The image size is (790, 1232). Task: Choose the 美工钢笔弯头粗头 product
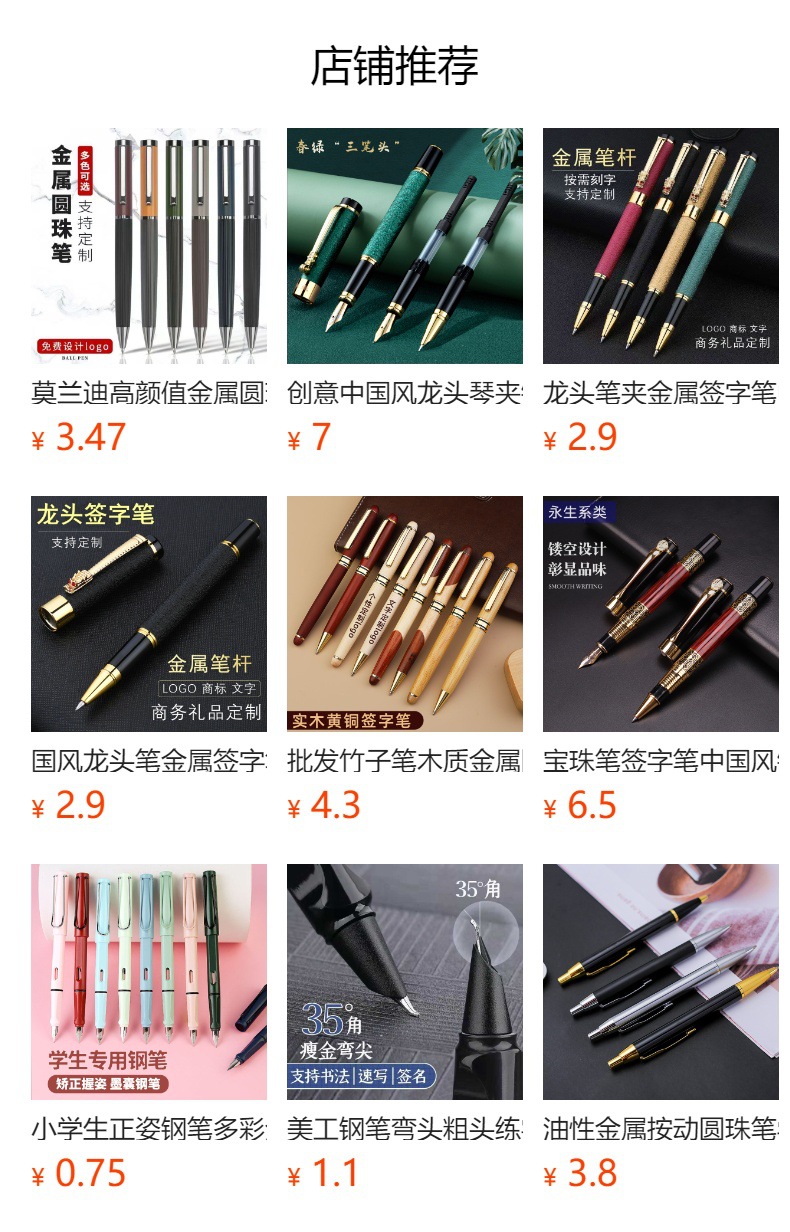coord(404,982)
